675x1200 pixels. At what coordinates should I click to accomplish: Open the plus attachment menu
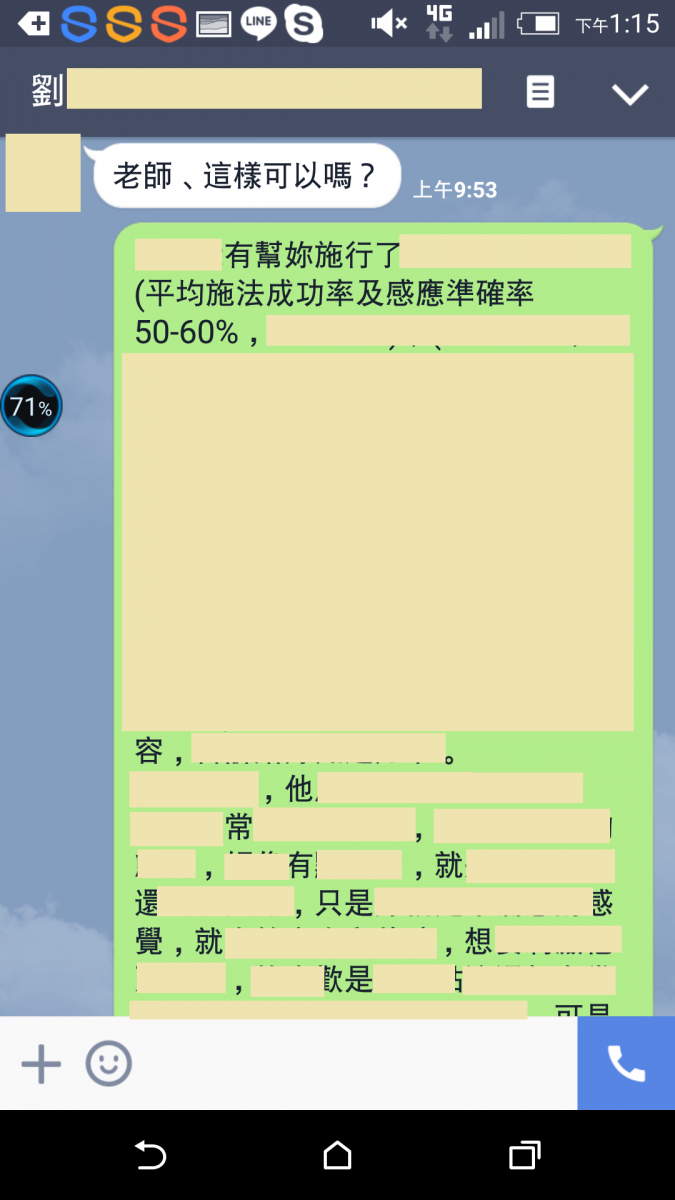coord(41,1063)
